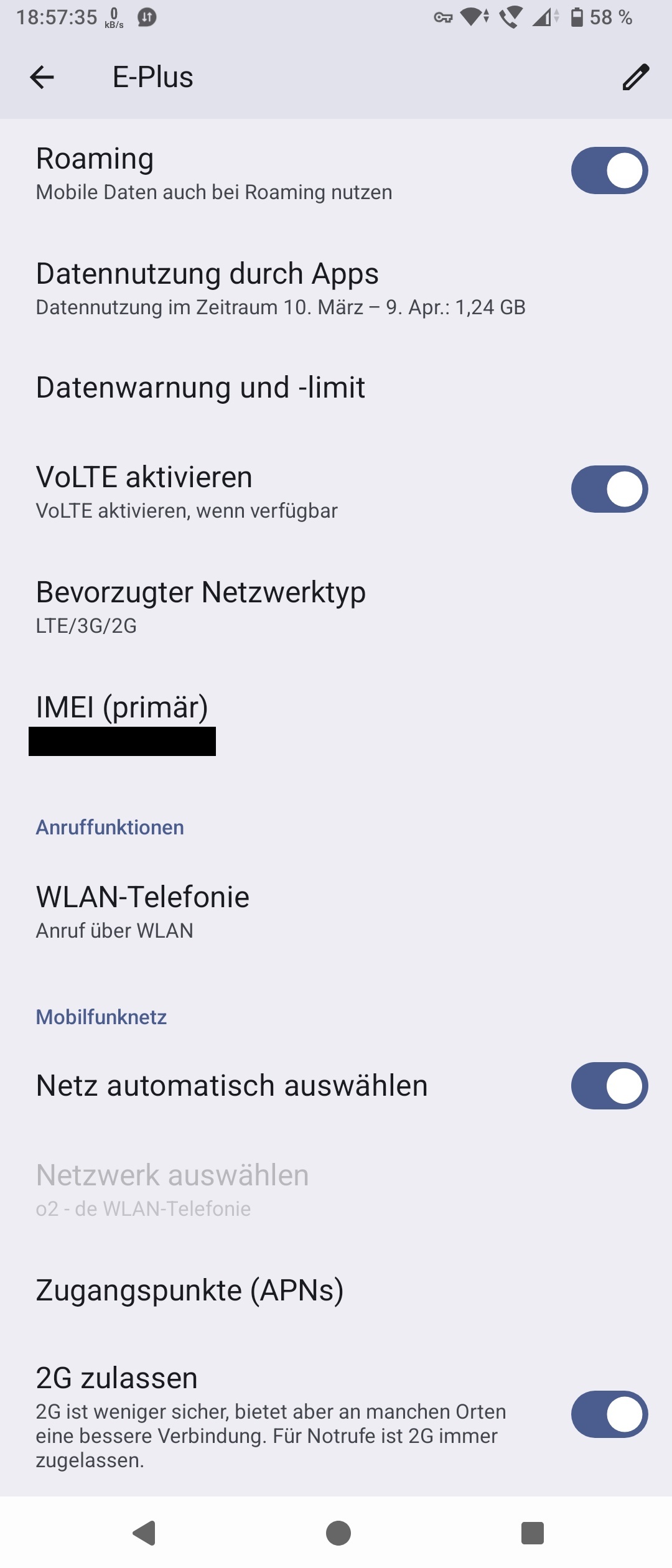This screenshot has height=1568, width=672.
Task: Go back using the top-left arrow
Action: click(x=42, y=78)
